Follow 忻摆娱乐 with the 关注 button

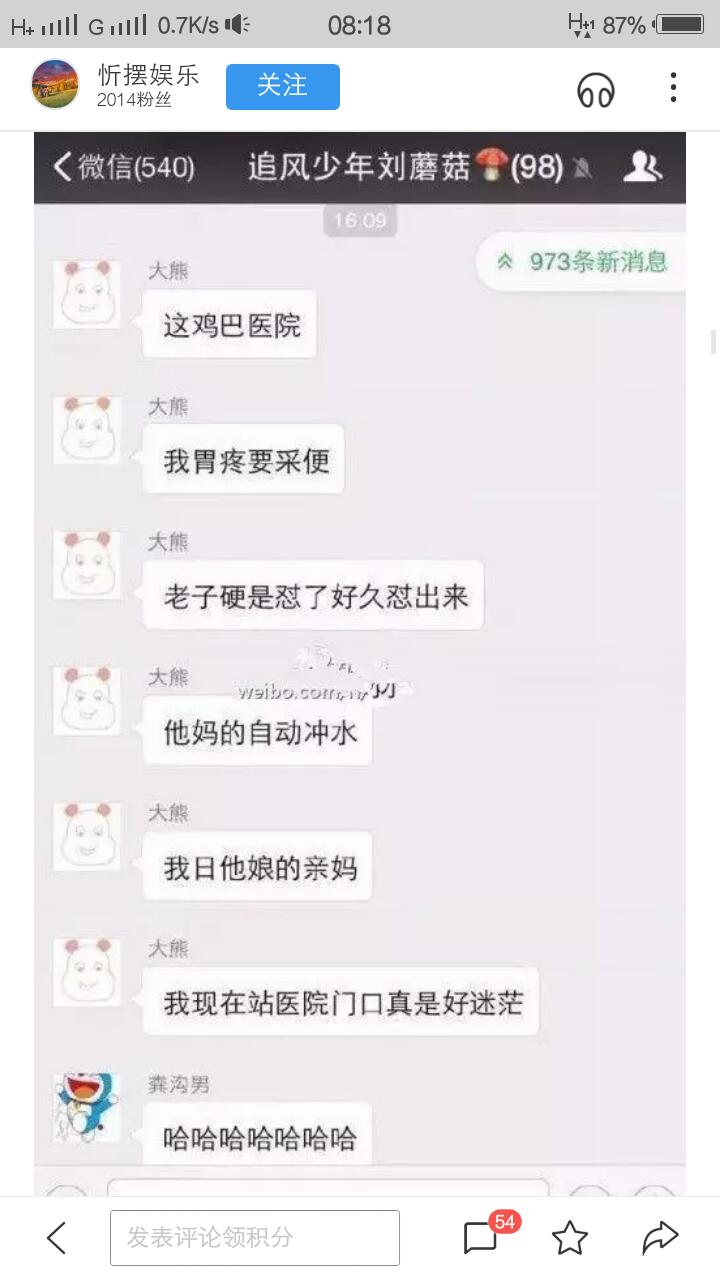282,87
